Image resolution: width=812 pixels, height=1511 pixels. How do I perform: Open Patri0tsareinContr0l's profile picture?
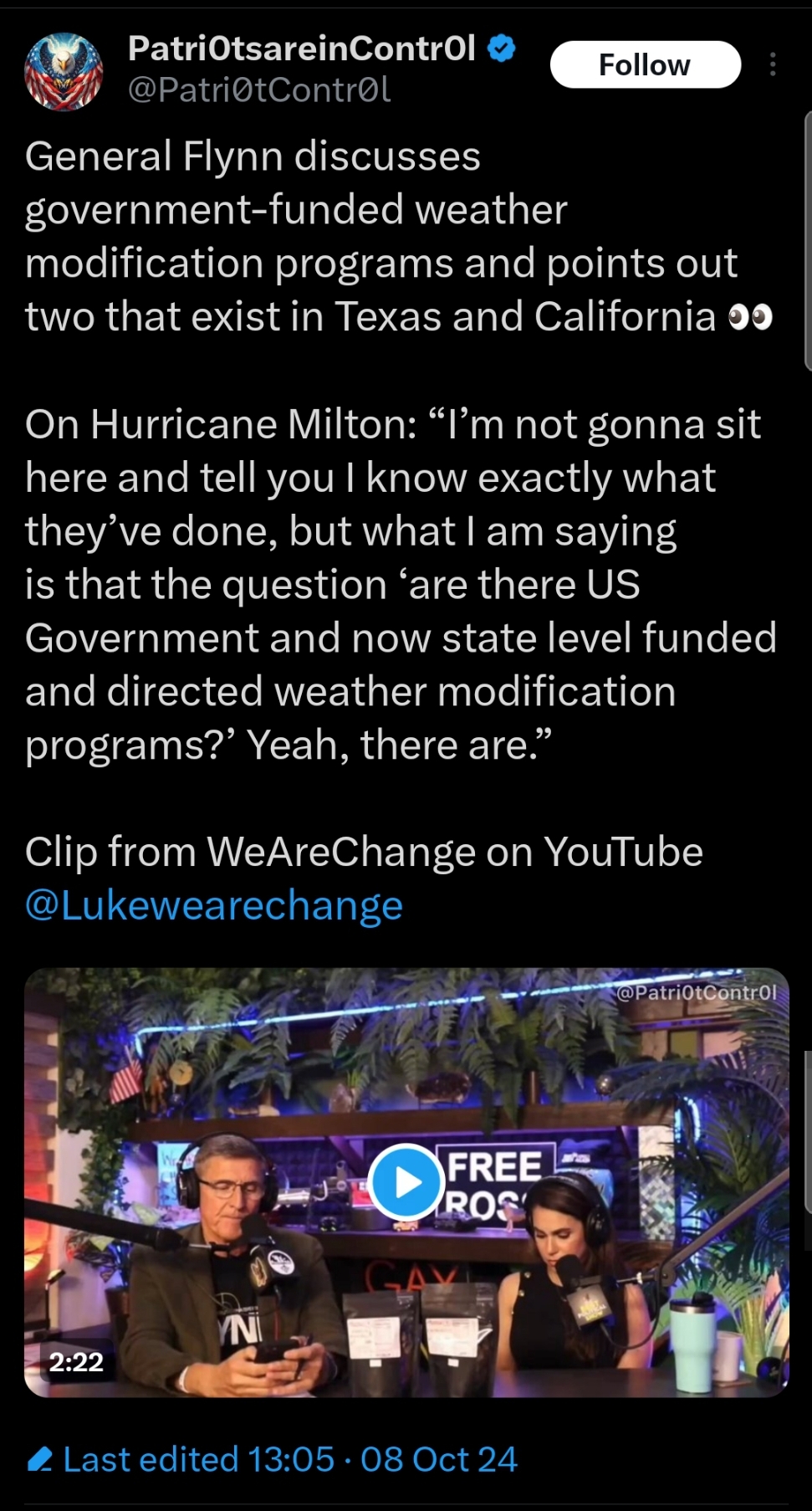click(x=64, y=72)
